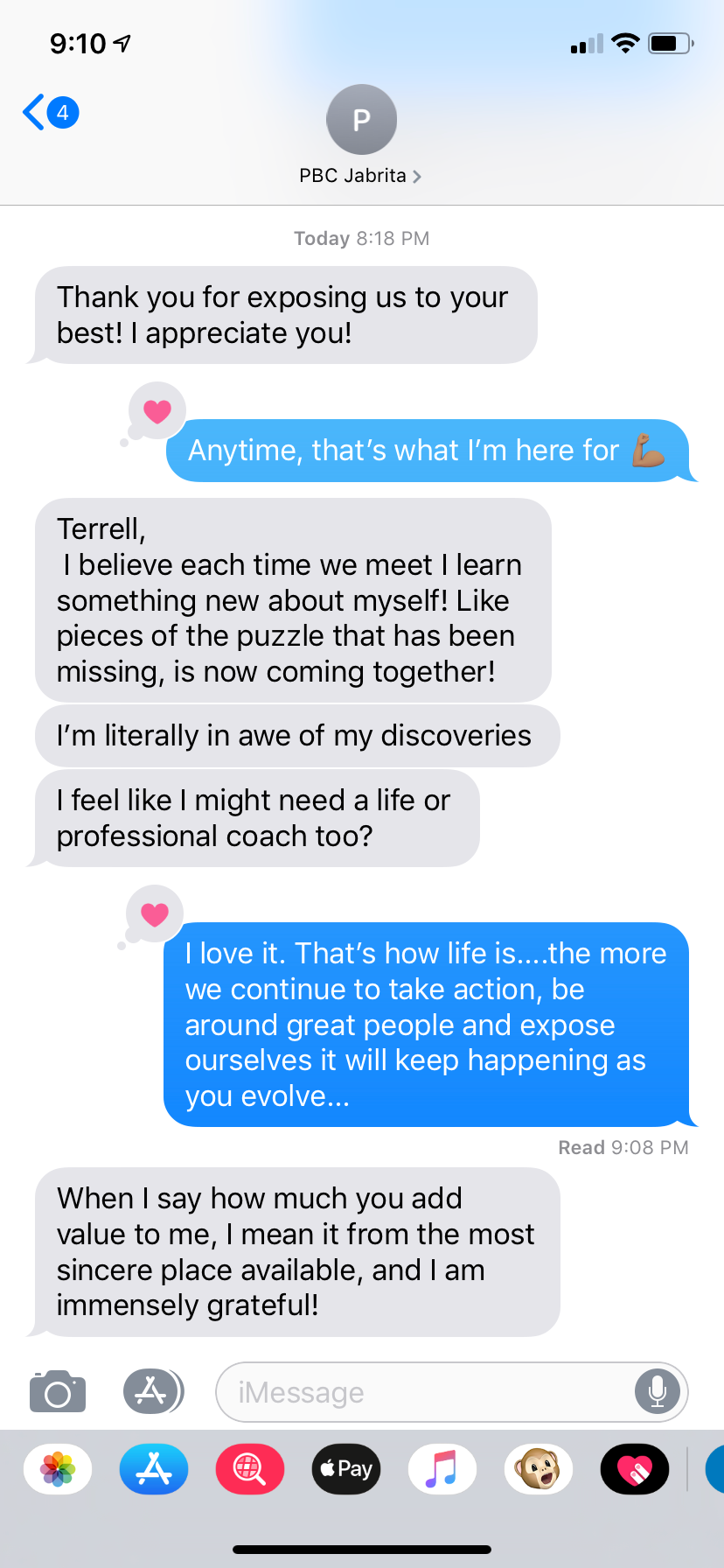
Task: Open the images search app
Action: (x=250, y=1469)
